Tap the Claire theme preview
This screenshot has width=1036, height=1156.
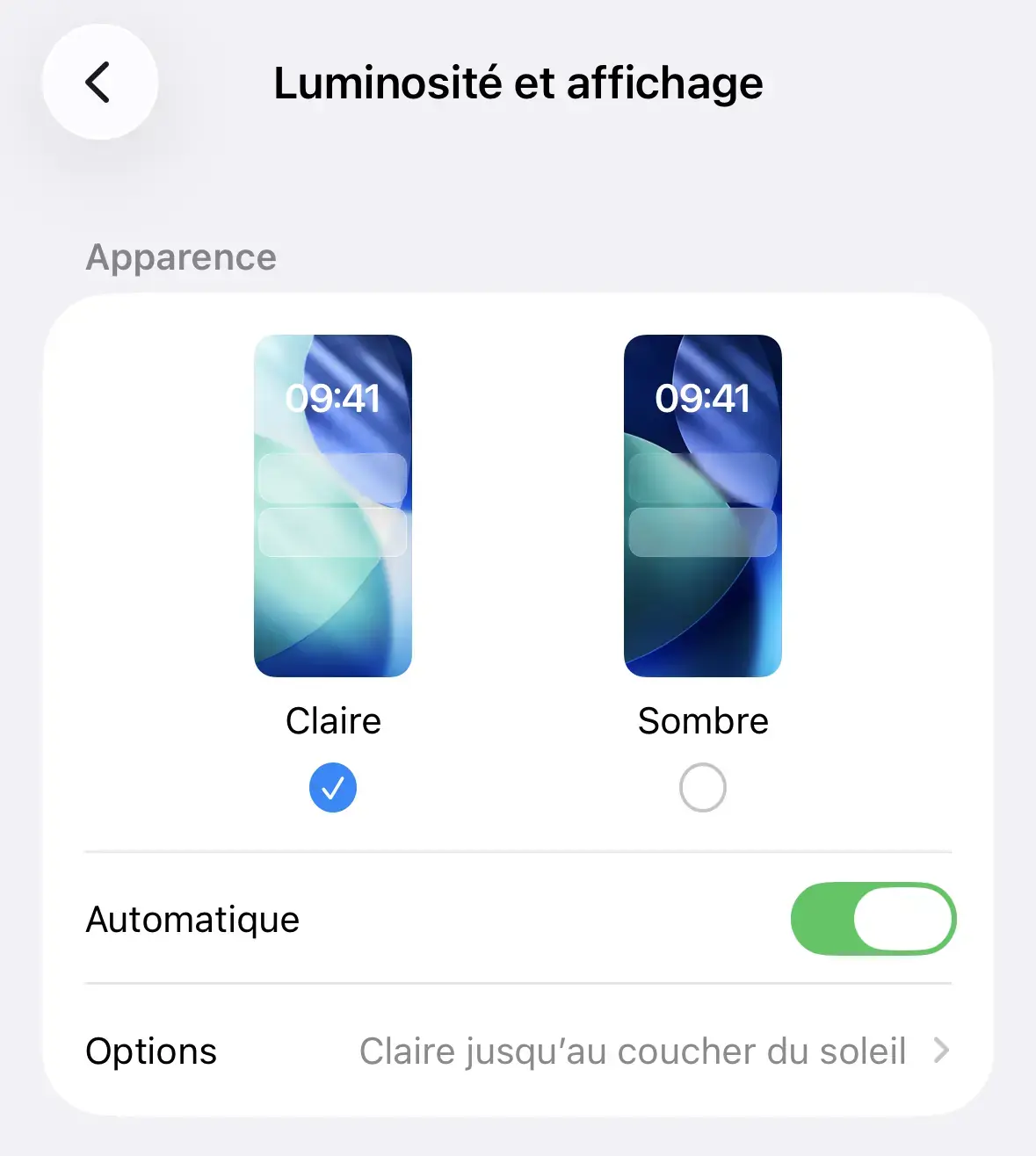(x=332, y=503)
